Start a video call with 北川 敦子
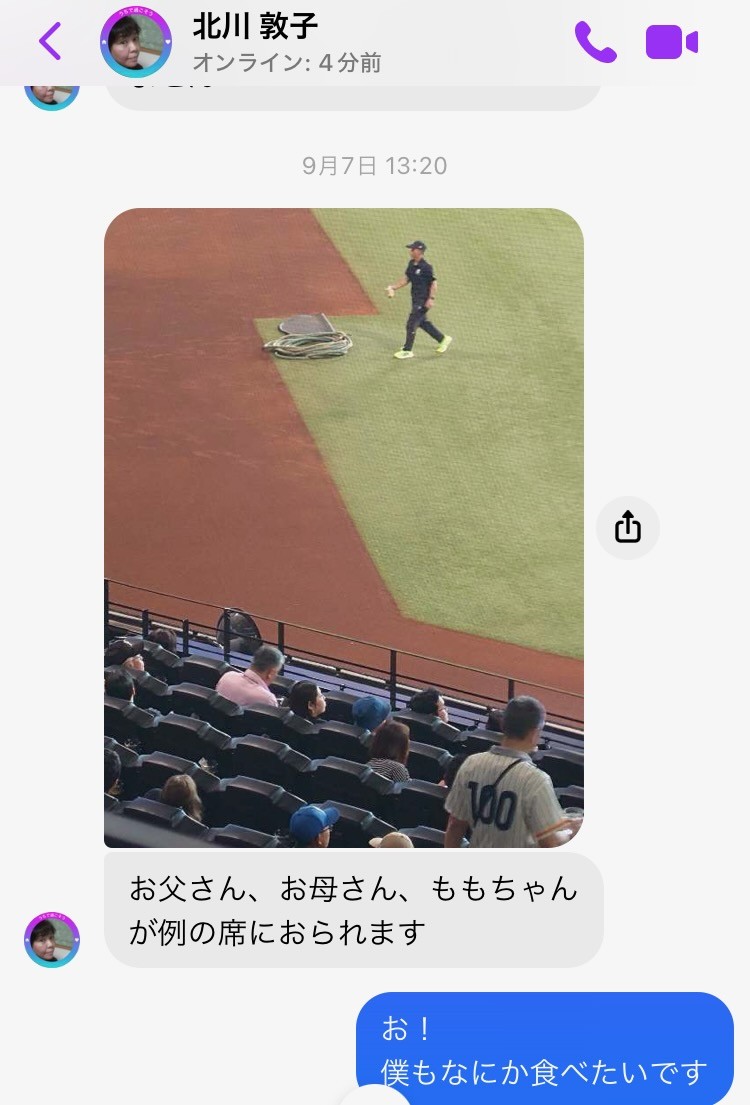This screenshot has height=1105, width=750. click(672, 42)
